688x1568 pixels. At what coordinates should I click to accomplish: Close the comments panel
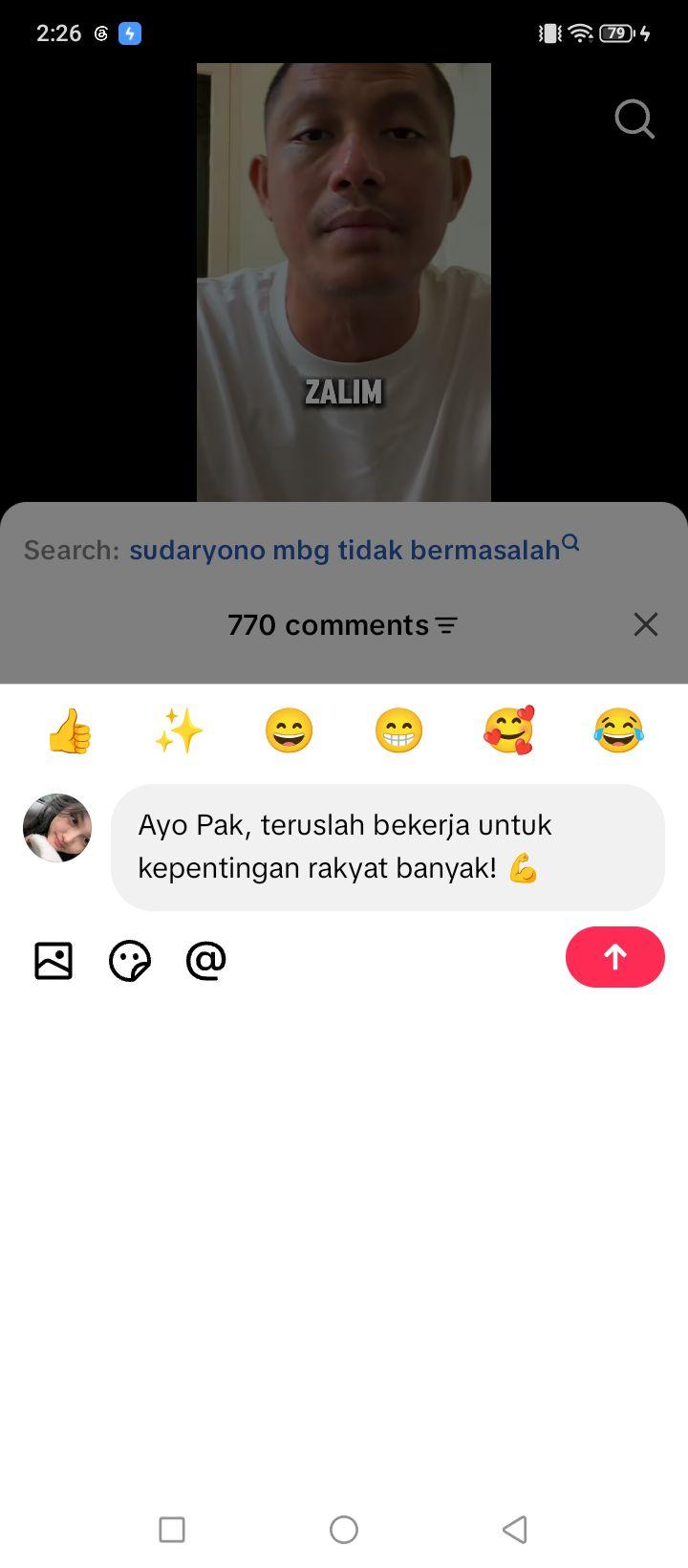coord(646,624)
